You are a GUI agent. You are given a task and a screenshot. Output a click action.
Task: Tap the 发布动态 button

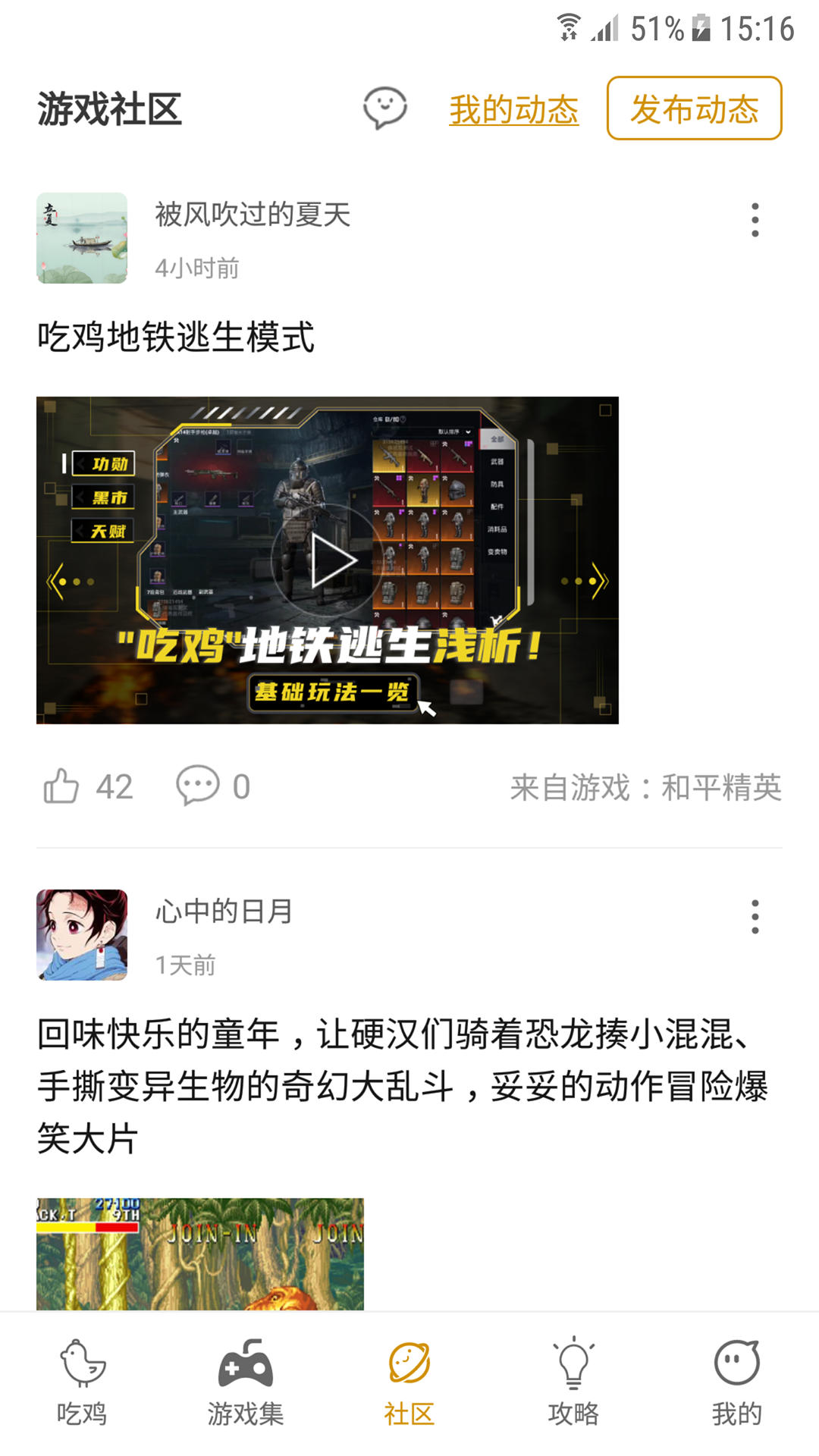pyautogui.click(x=694, y=108)
